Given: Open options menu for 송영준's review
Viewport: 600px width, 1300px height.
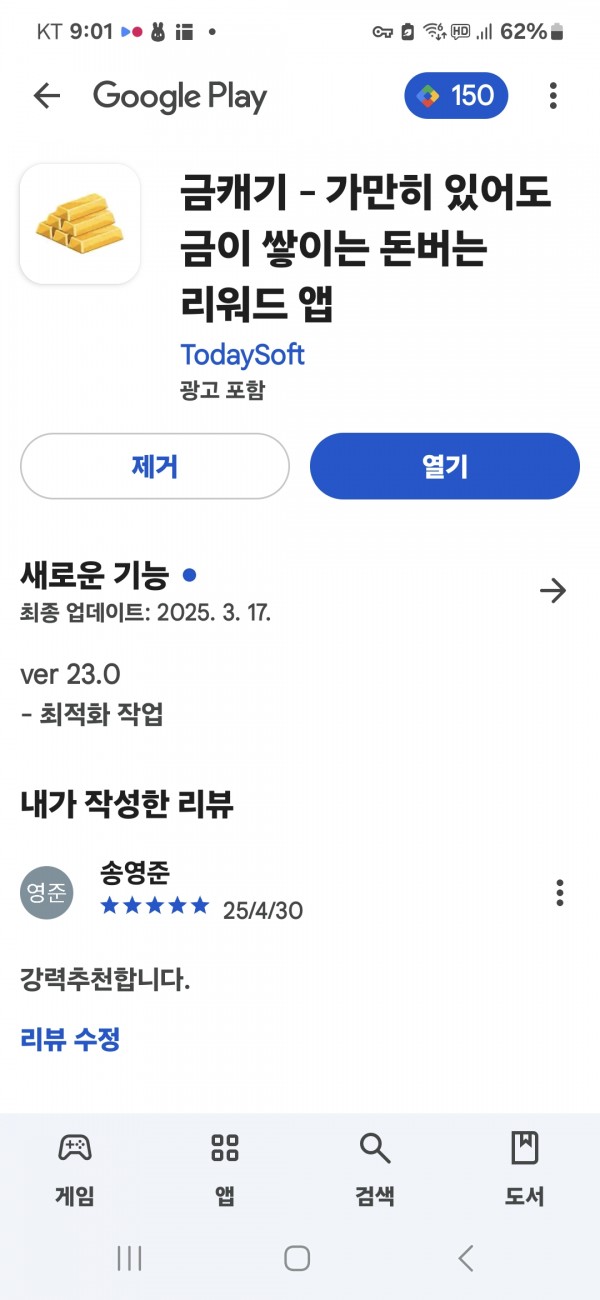Looking at the screenshot, I should [560, 892].
